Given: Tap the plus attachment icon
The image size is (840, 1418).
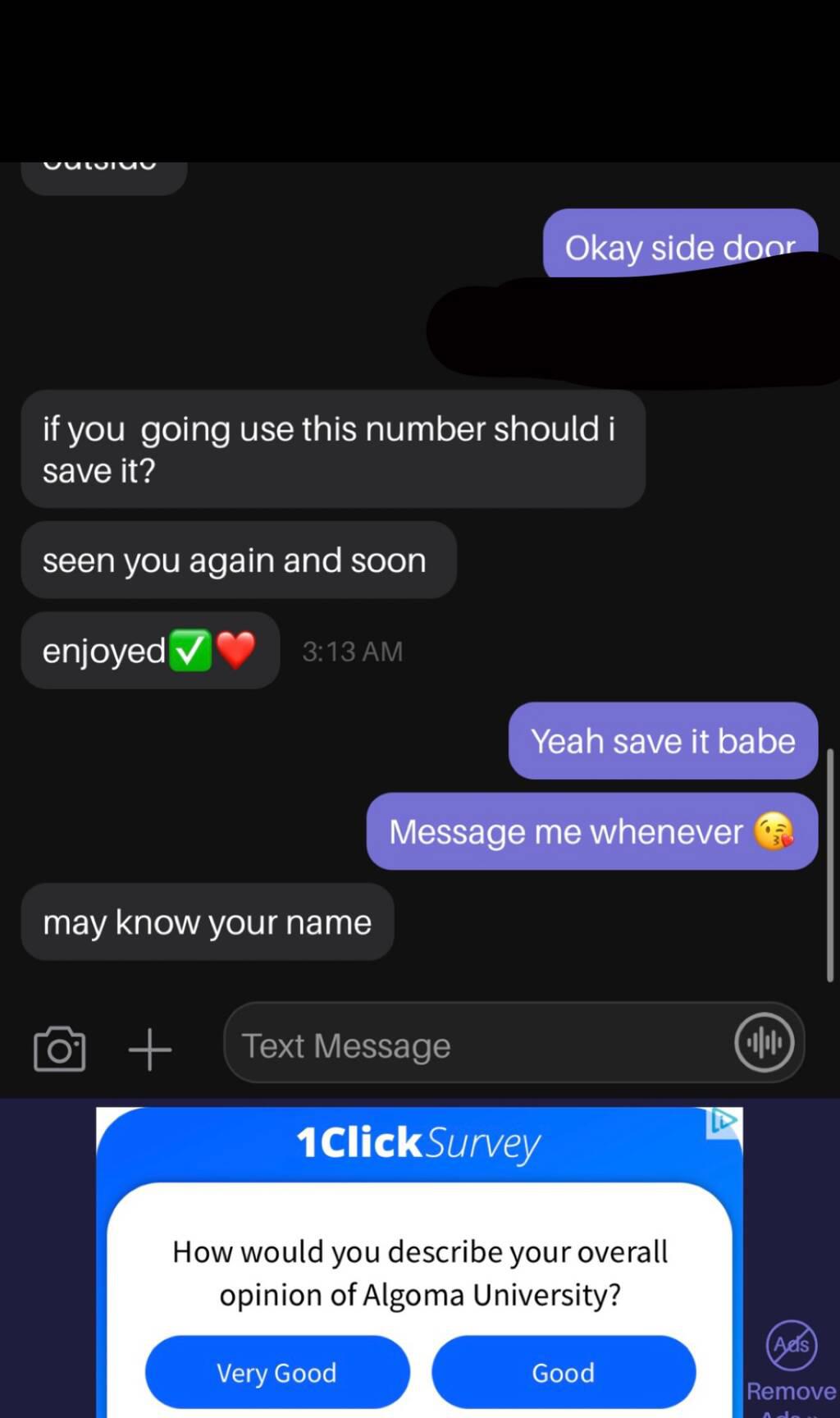Looking at the screenshot, I should pyautogui.click(x=150, y=1049).
